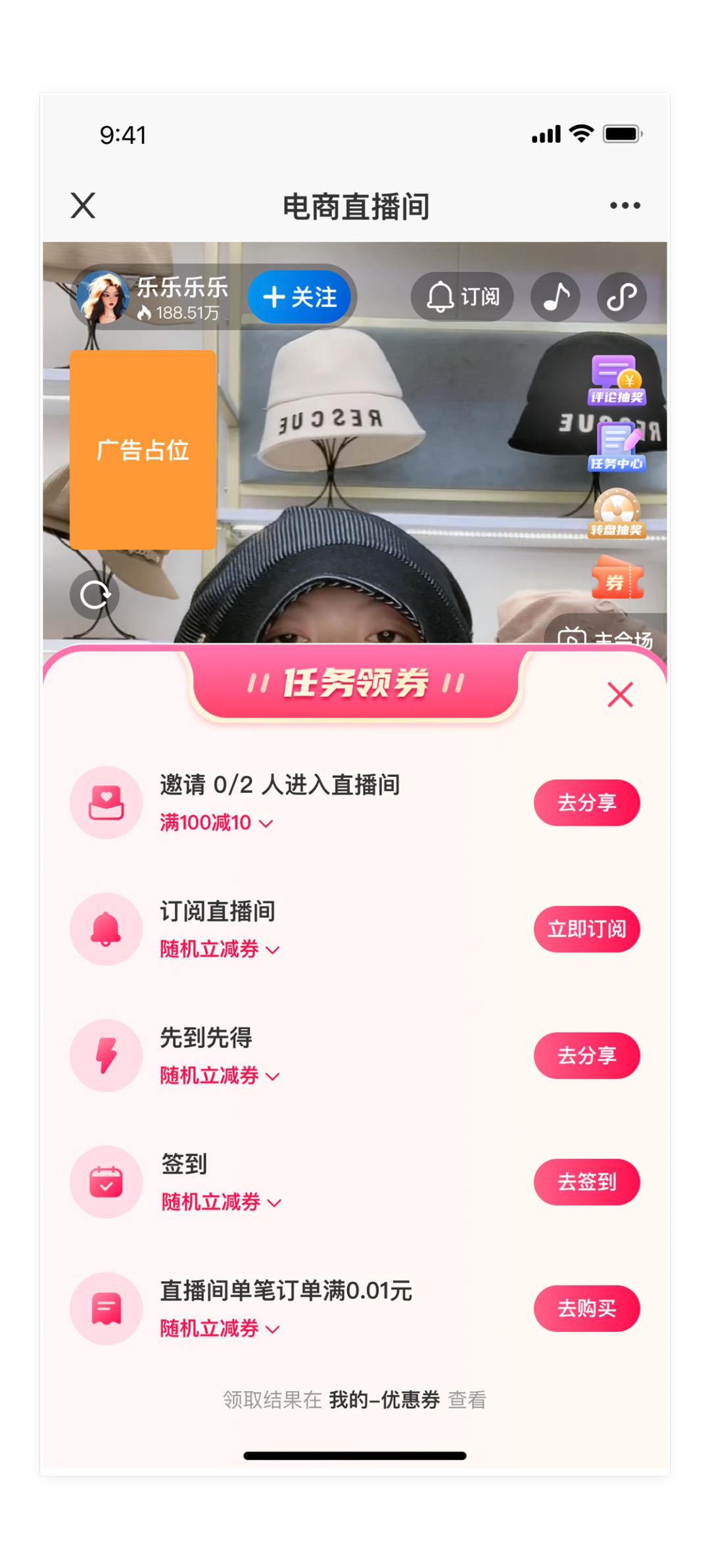The height and width of the screenshot is (1568, 710).
Task: Click the bell 订阅 subscribe icon at top
Action: pos(463,297)
